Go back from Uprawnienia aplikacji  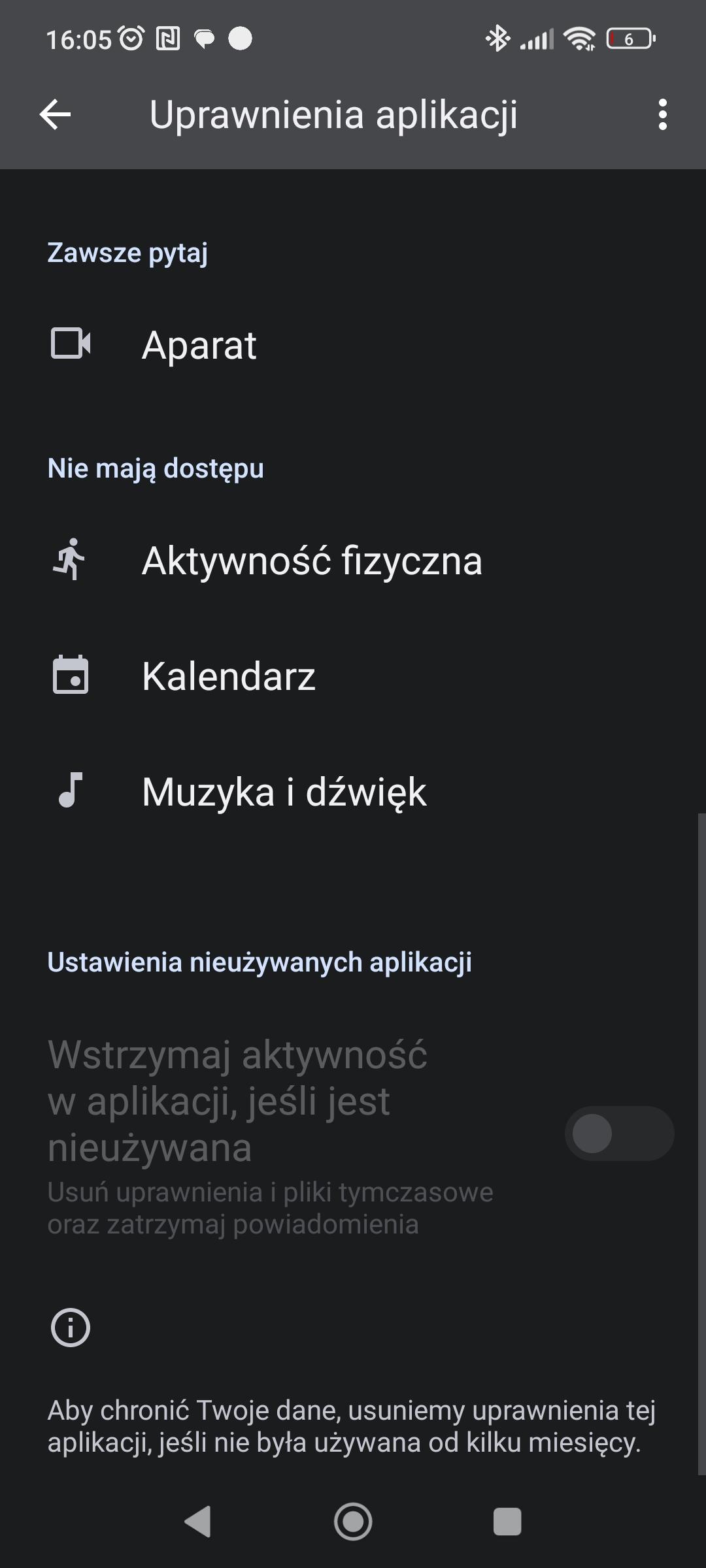click(55, 115)
